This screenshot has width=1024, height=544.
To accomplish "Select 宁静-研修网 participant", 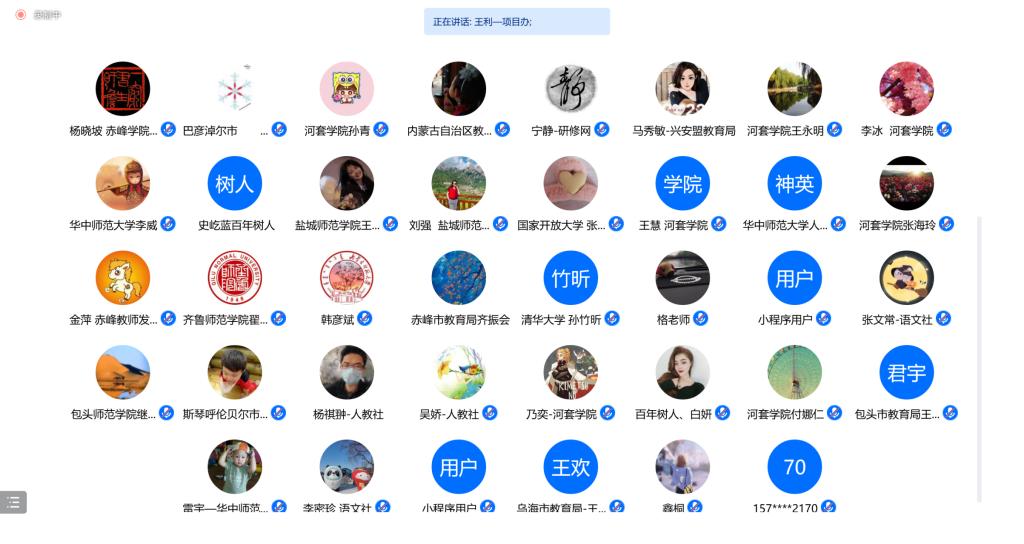I will [571, 89].
